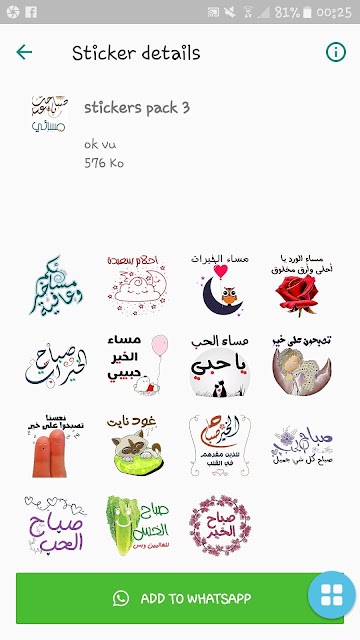360x640 pixels.
Task: Select the green lettuce sticker
Action: (x=138, y=525)
